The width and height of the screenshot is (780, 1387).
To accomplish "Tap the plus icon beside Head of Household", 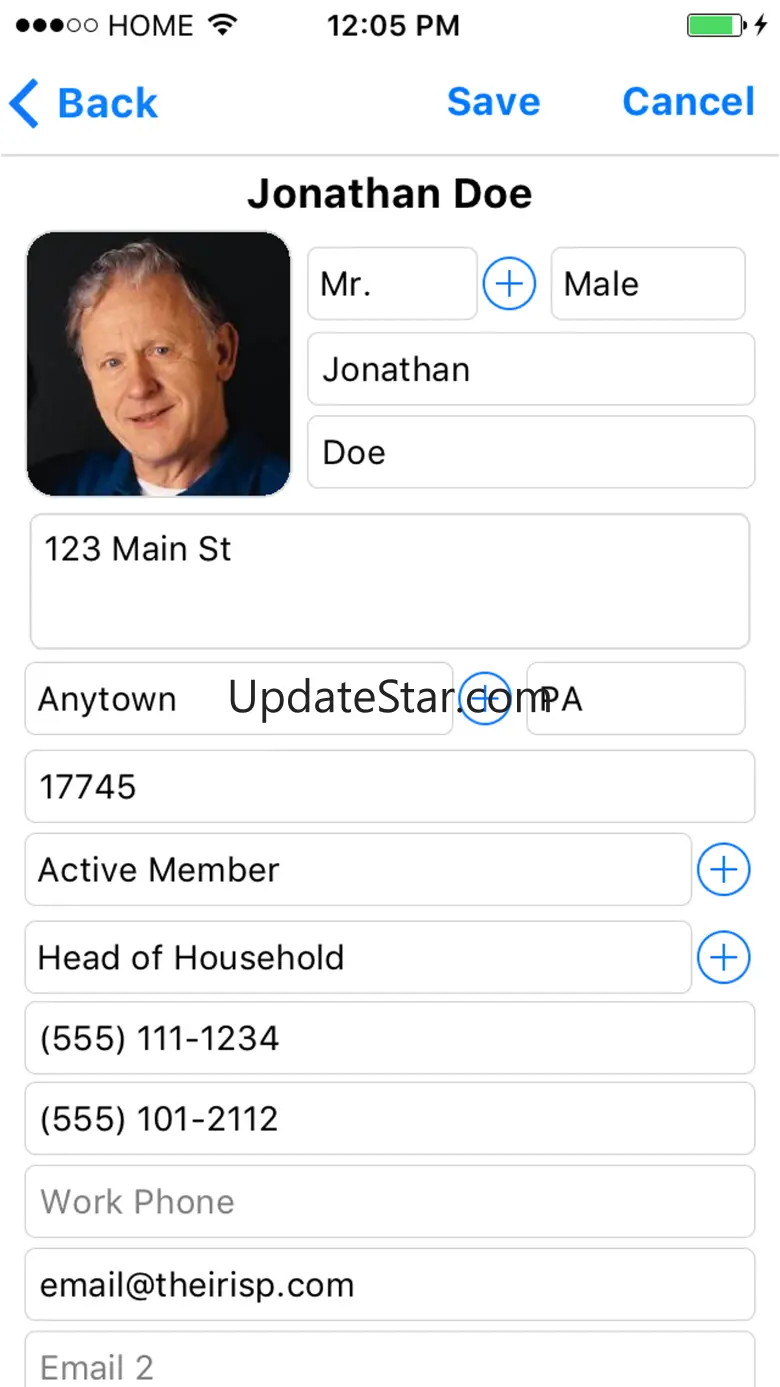I will pyautogui.click(x=723, y=957).
